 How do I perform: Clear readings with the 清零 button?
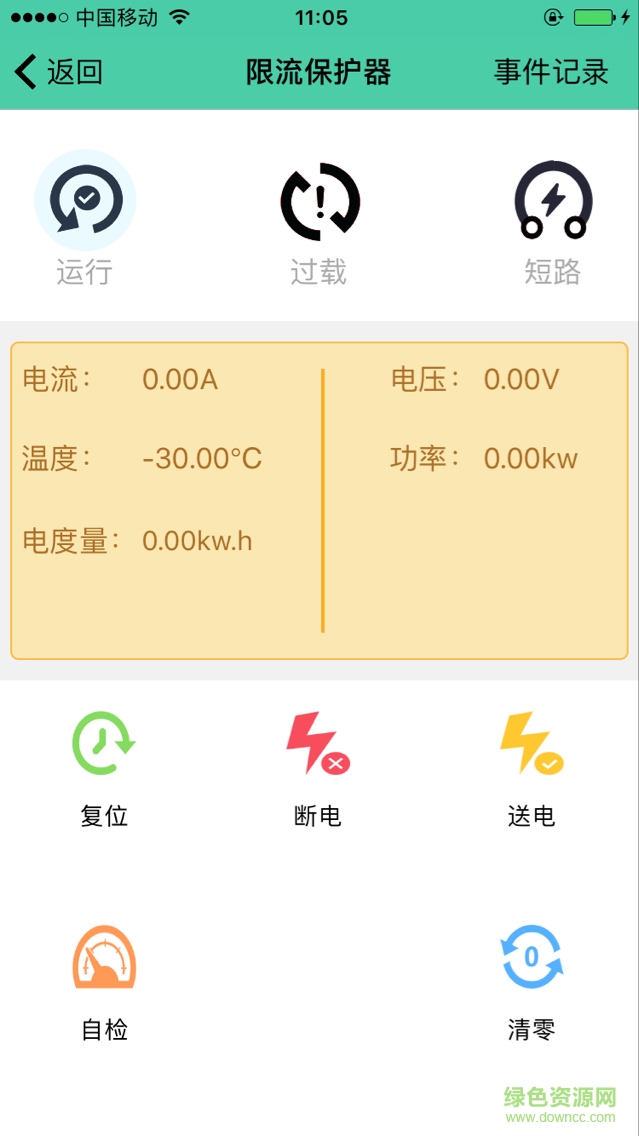click(531, 982)
